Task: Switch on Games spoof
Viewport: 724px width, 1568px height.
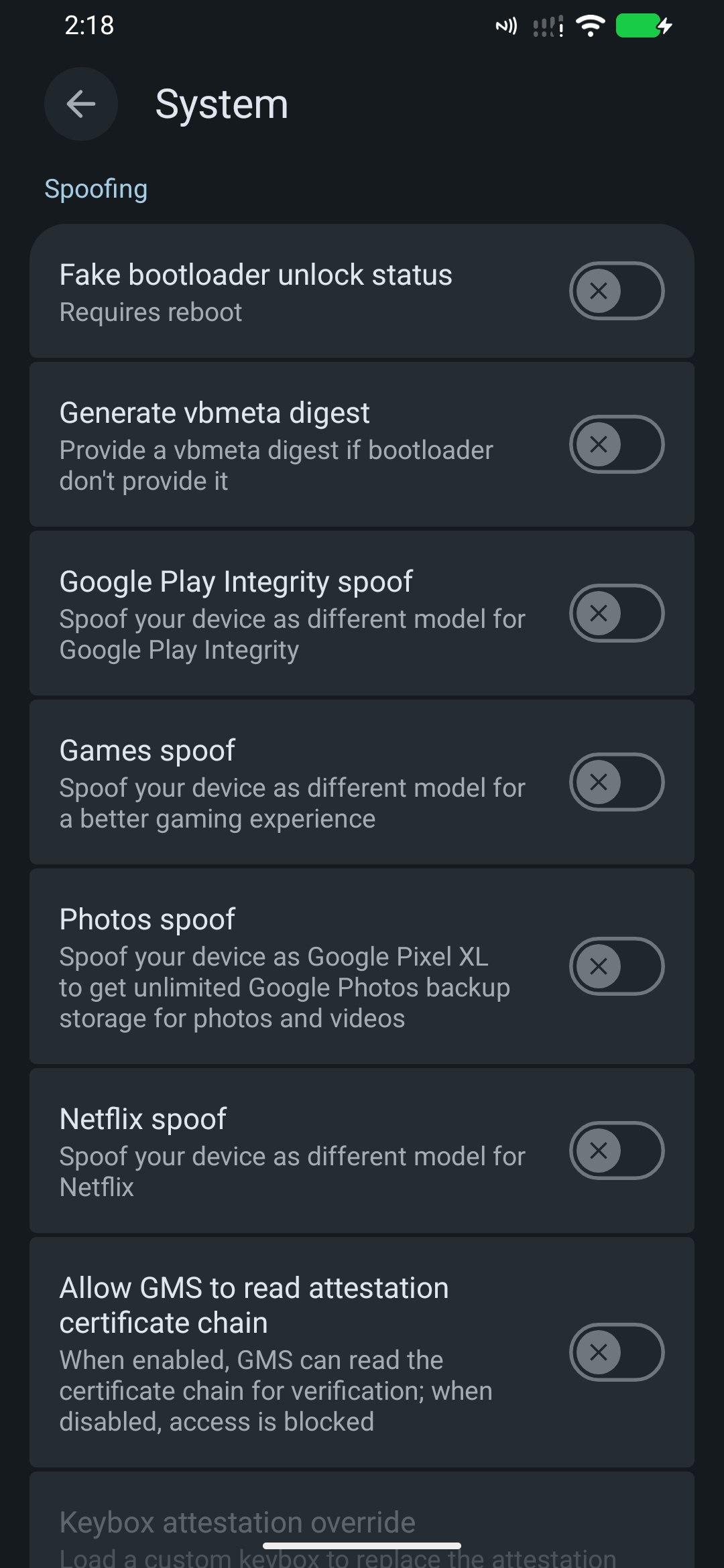Action: coord(616,782)
